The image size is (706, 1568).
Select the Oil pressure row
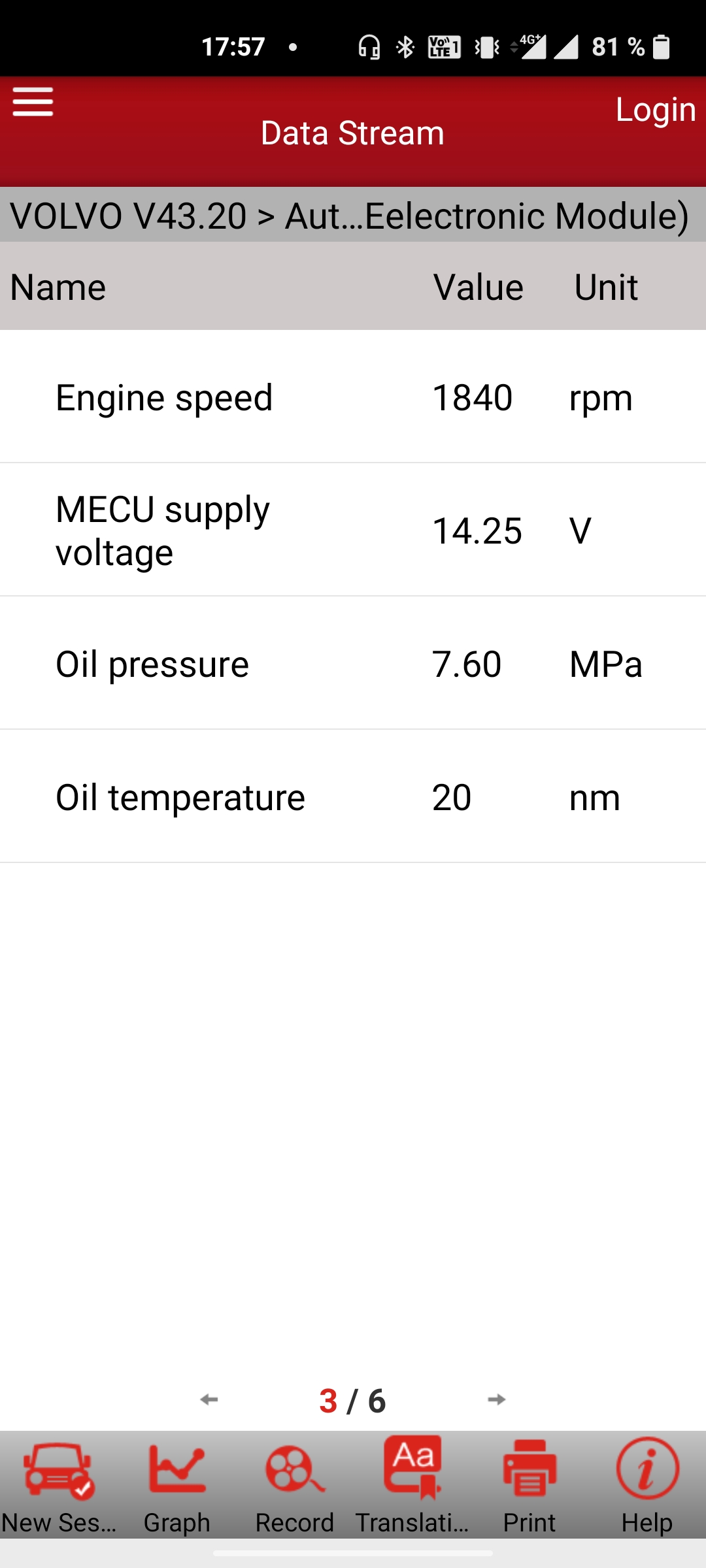[x=353, y=664]
